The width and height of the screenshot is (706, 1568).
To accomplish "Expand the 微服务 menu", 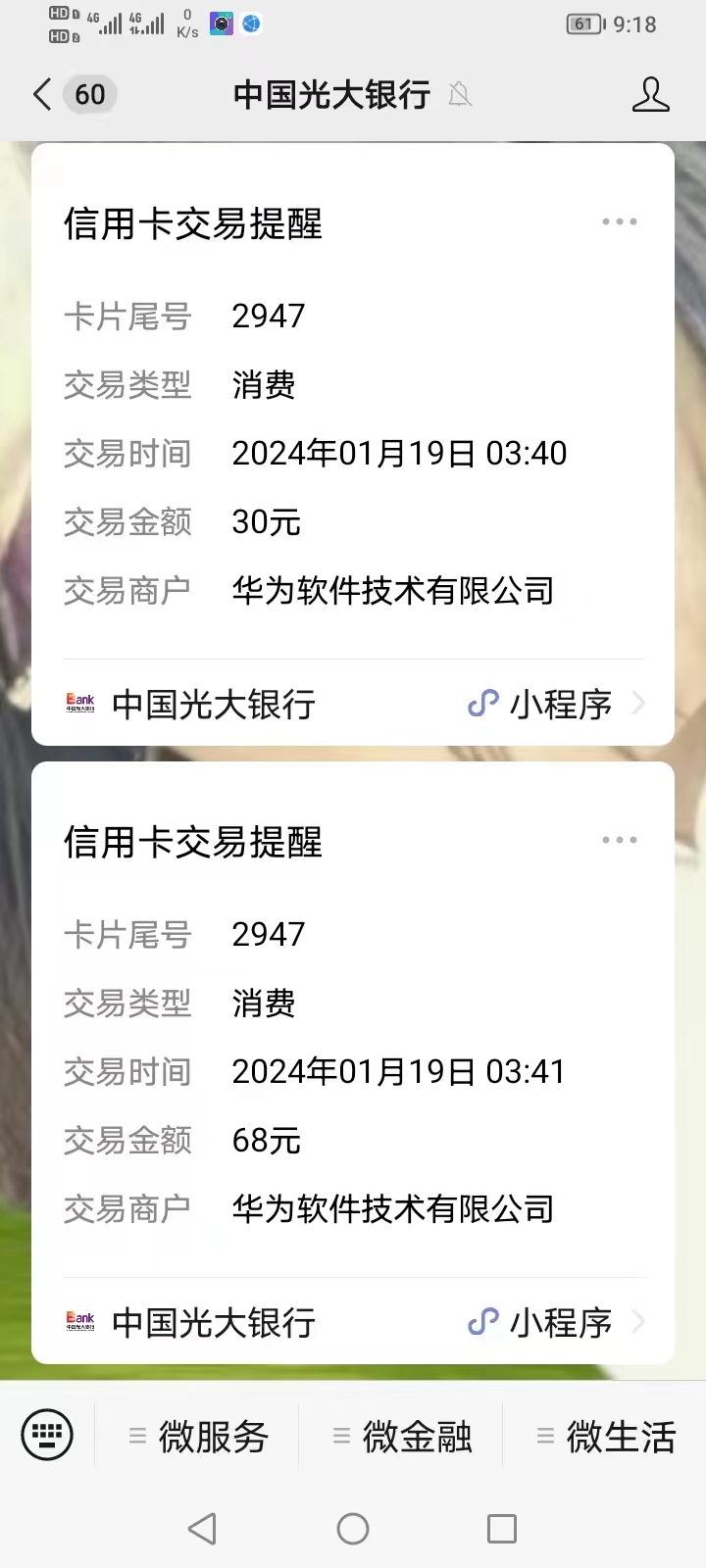I will [200, 1437].
